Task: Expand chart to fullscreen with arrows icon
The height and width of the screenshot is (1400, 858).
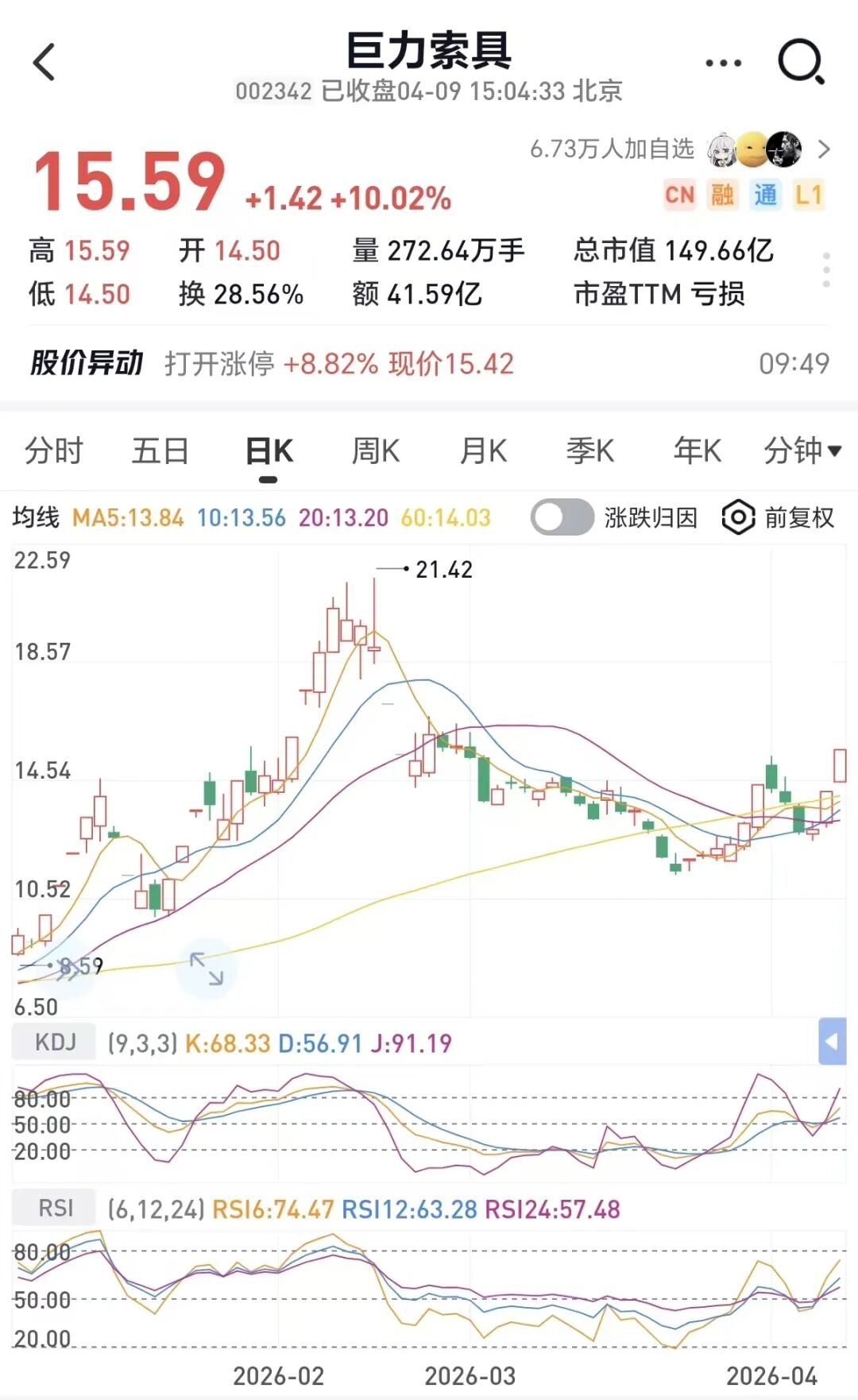Action: point(207,969)
